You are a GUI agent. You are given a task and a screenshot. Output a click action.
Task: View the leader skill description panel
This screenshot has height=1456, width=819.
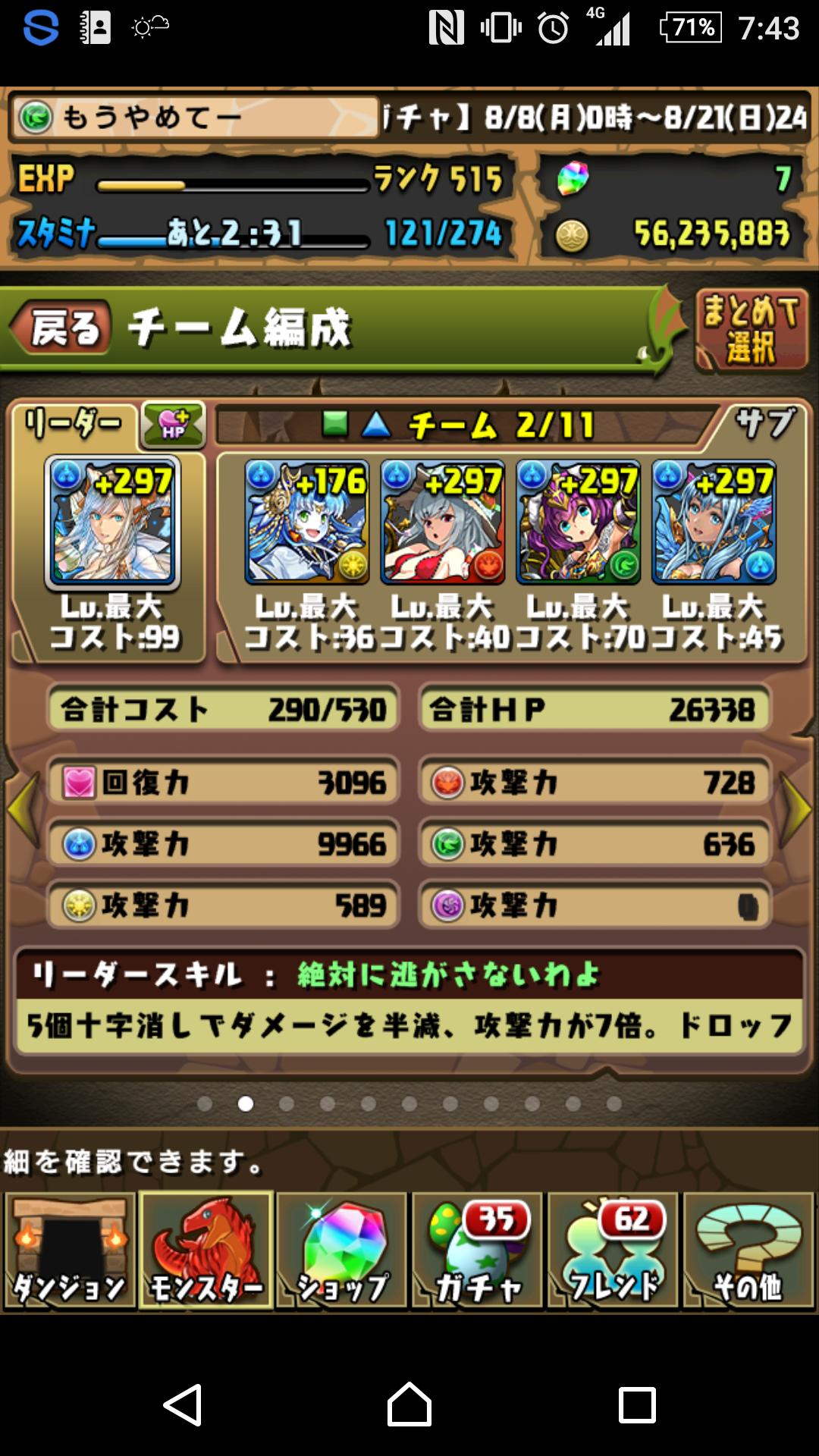pos(409,1003)
